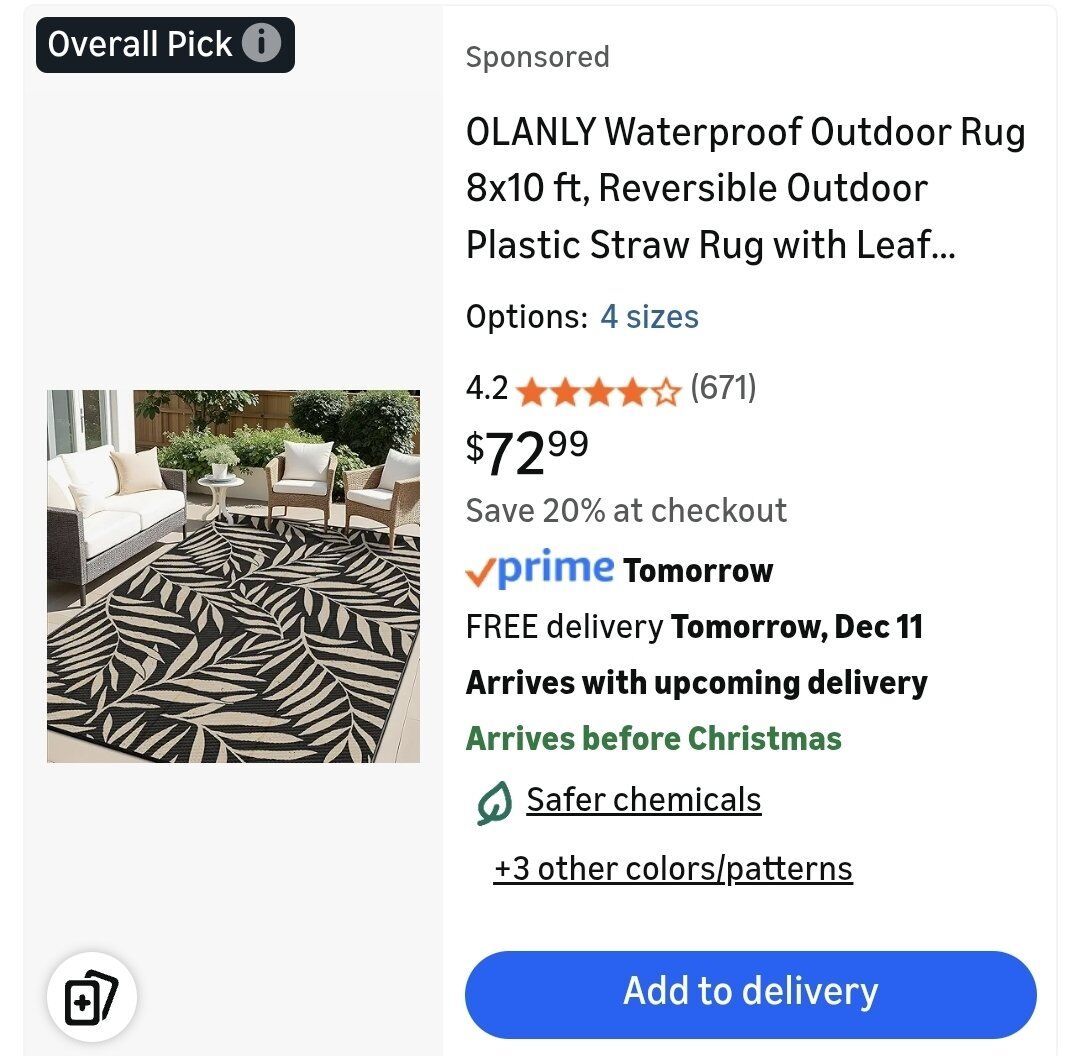The image size is (1080, 1056).
Task: Open the OLANLY outdoor rug product image
Action: pos(233,576)
